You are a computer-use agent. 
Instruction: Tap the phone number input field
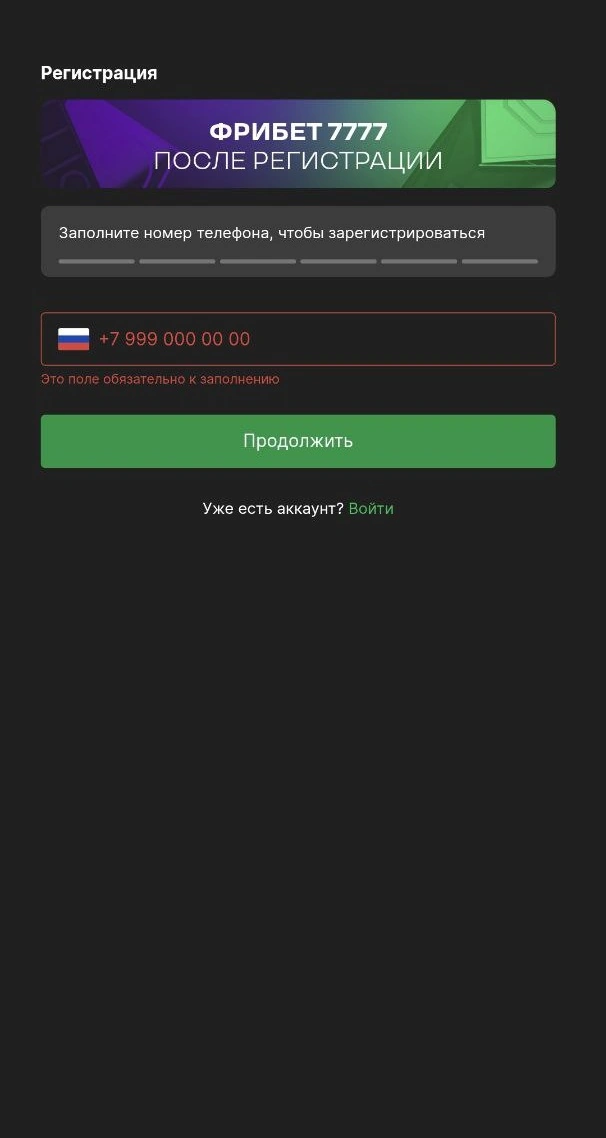[320, 339]
